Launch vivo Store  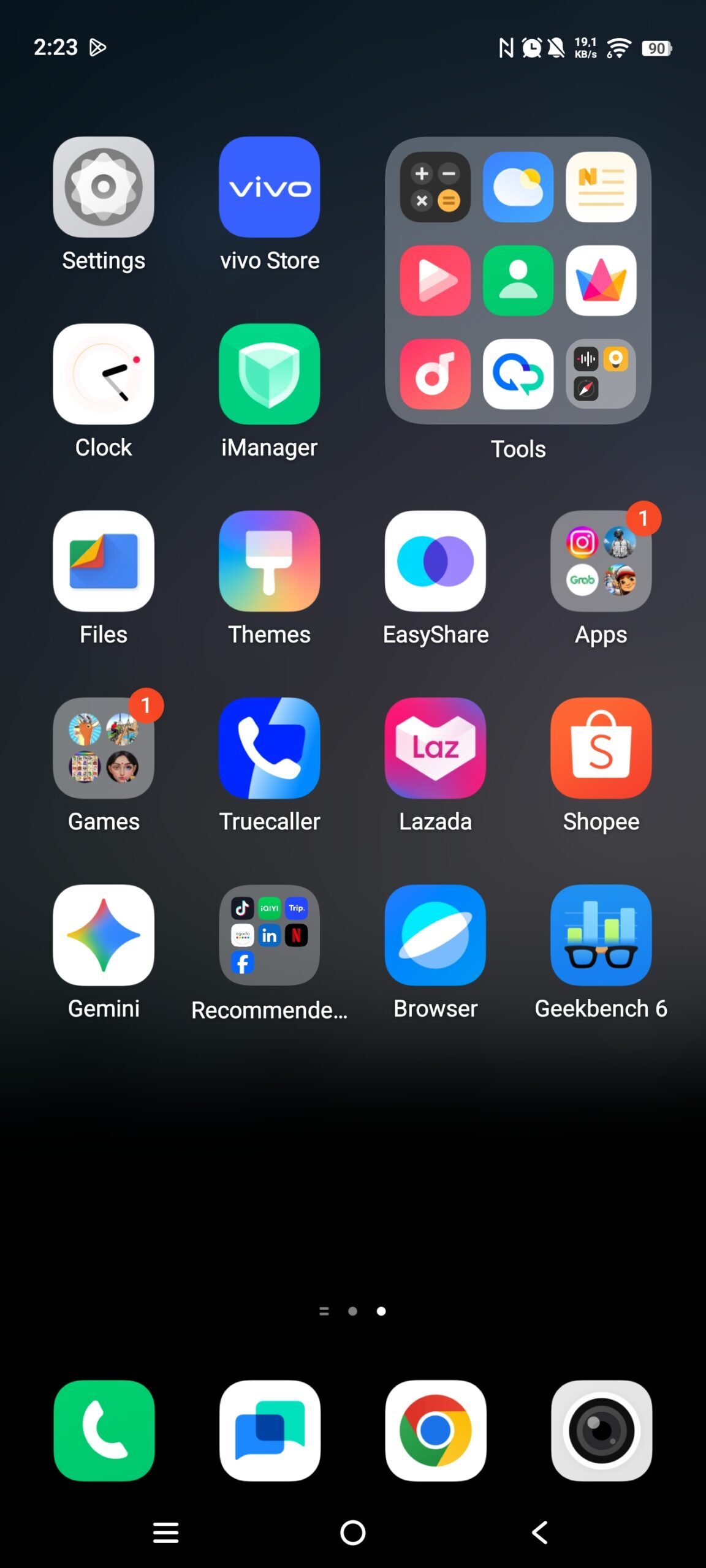[x=270, y=187]
